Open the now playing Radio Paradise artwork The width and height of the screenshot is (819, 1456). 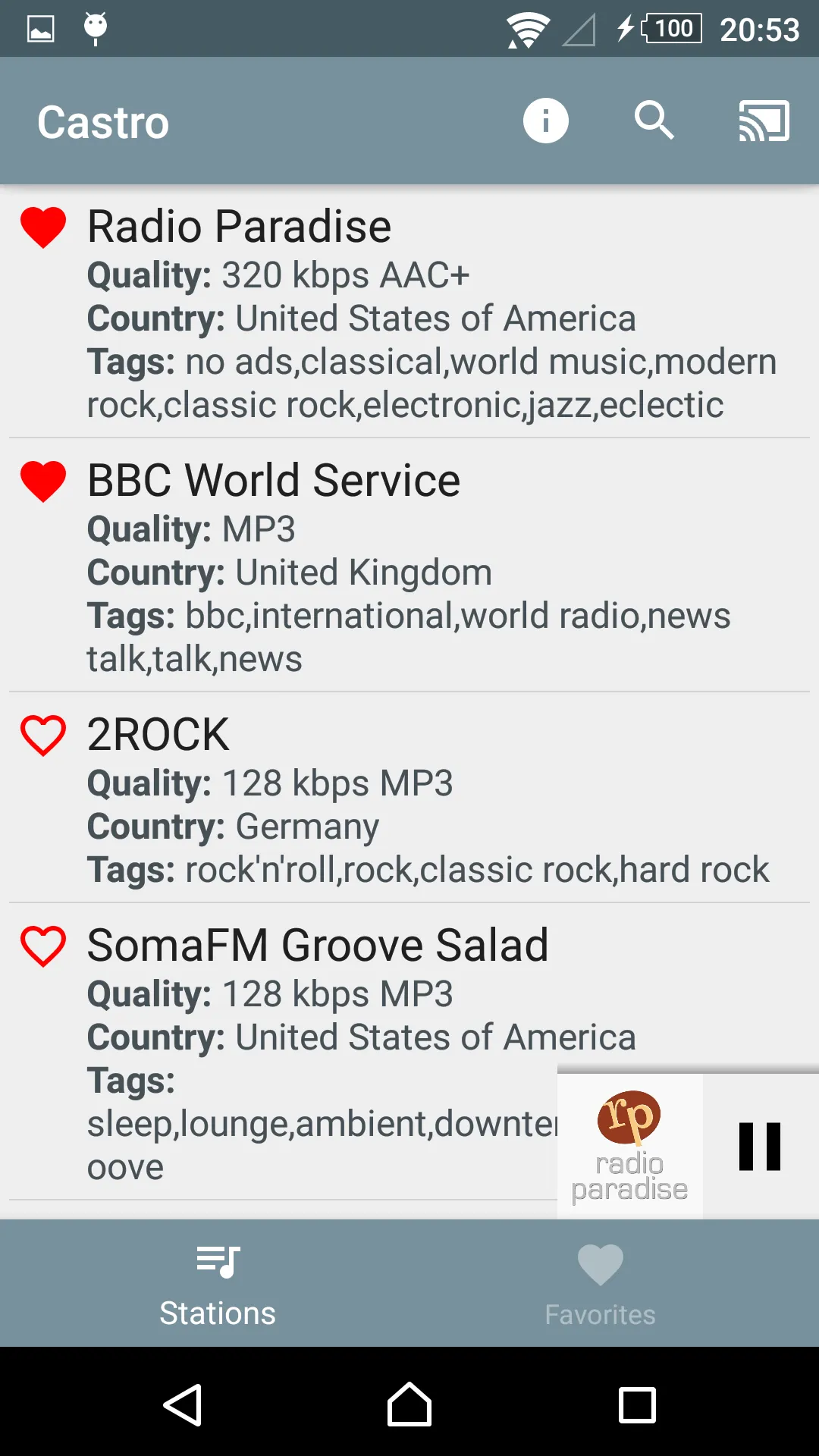click(x=630, y=1147)
